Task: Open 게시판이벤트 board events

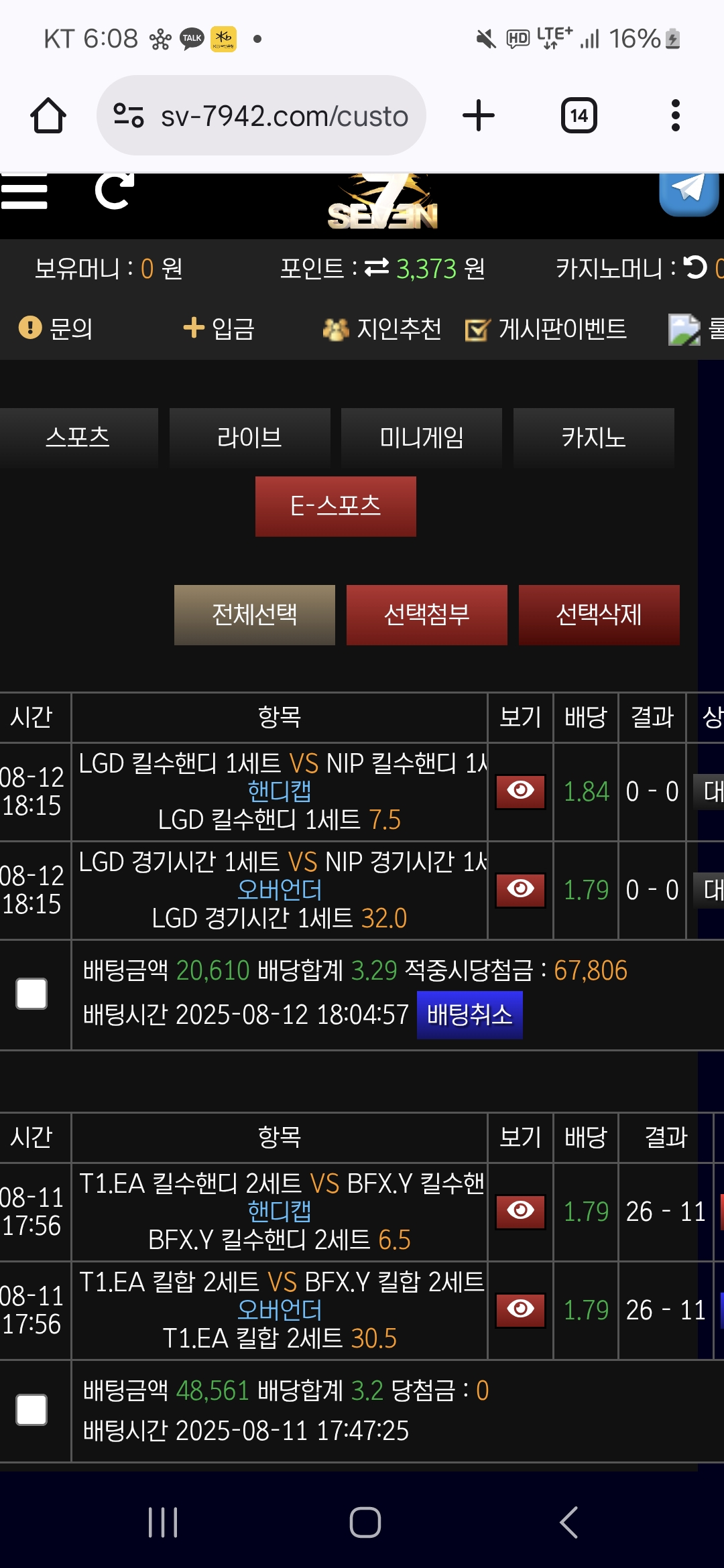Action: point(546,328)
